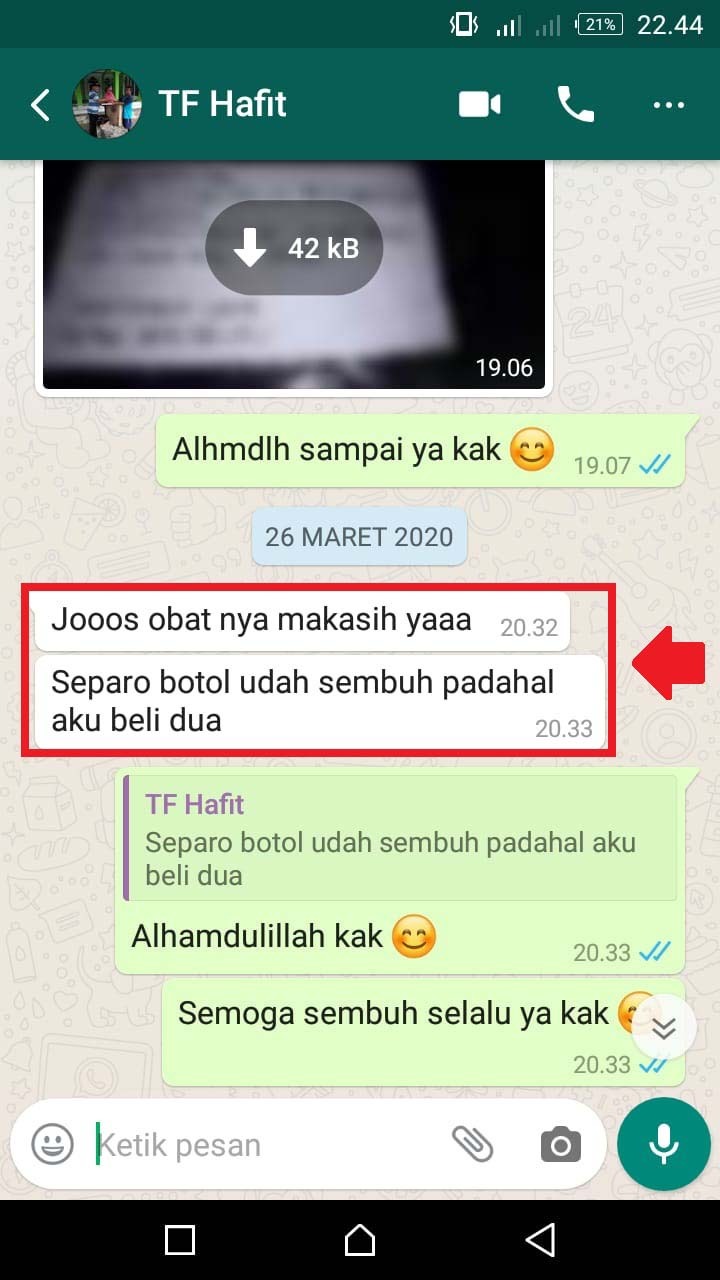Screen dimensions: 720x1280
Task: Download the 42 kB image
Action: coord(295,248)
